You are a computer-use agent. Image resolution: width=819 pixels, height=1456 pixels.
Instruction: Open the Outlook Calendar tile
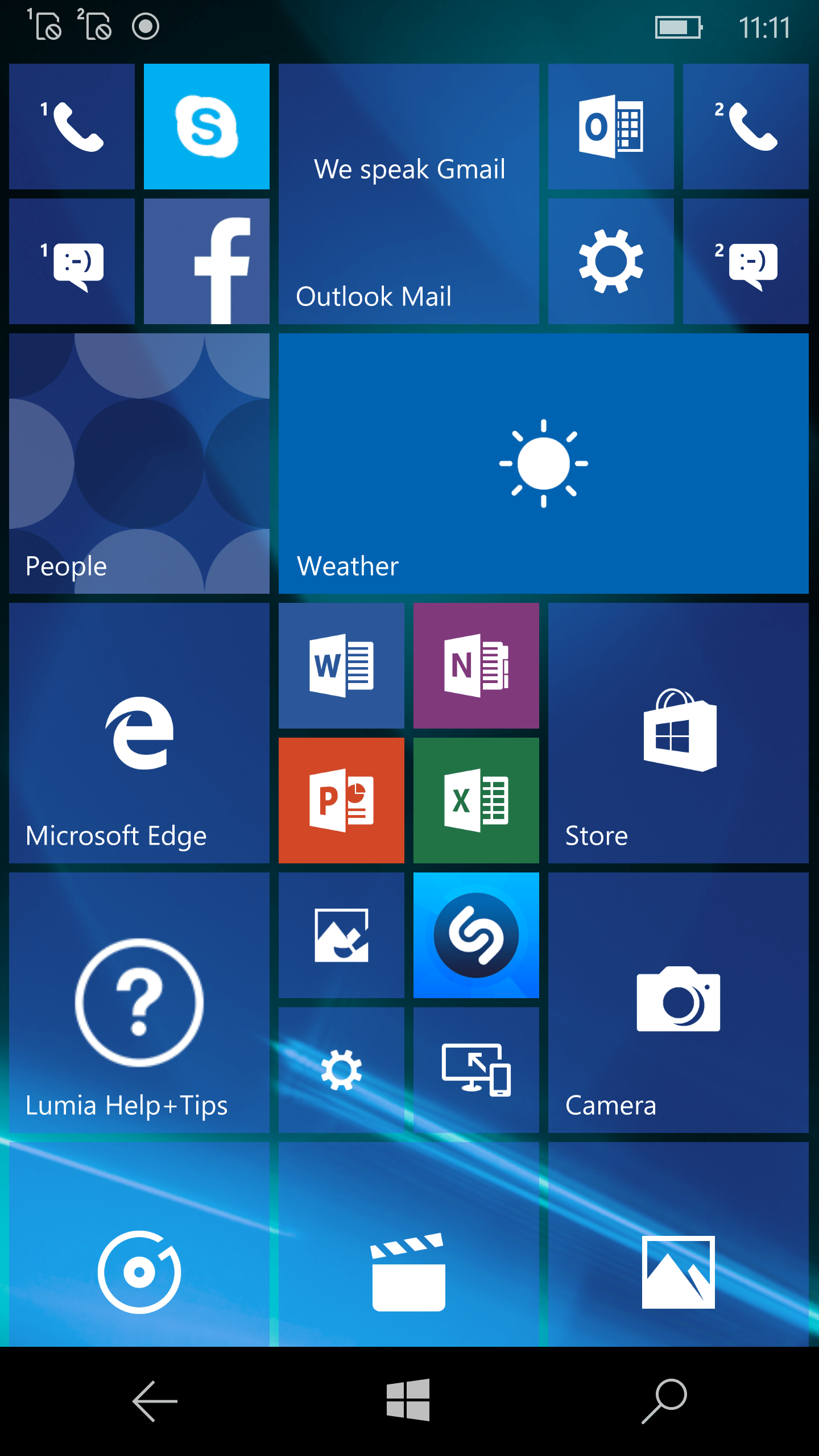point(611,126)
